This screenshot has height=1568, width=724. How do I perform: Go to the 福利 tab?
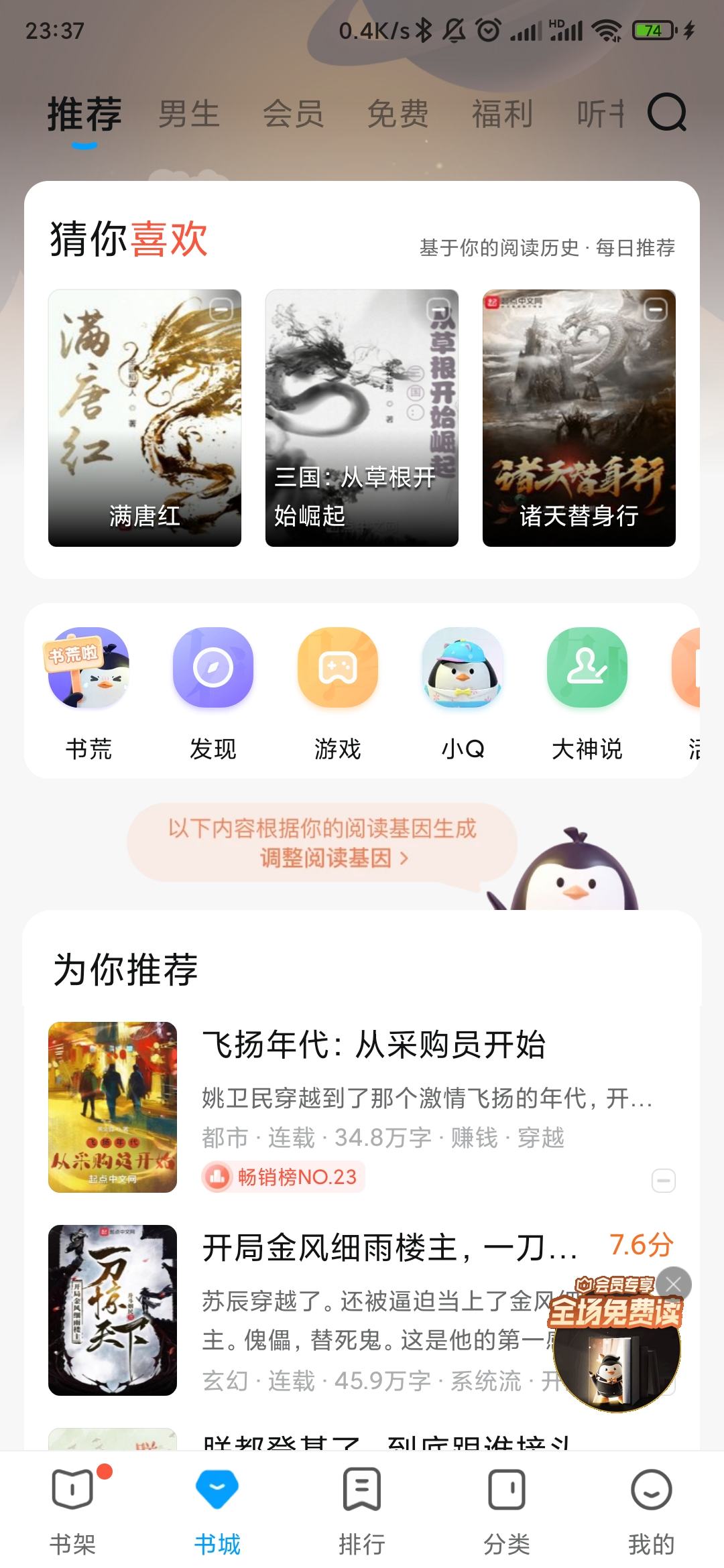(502, 114)
